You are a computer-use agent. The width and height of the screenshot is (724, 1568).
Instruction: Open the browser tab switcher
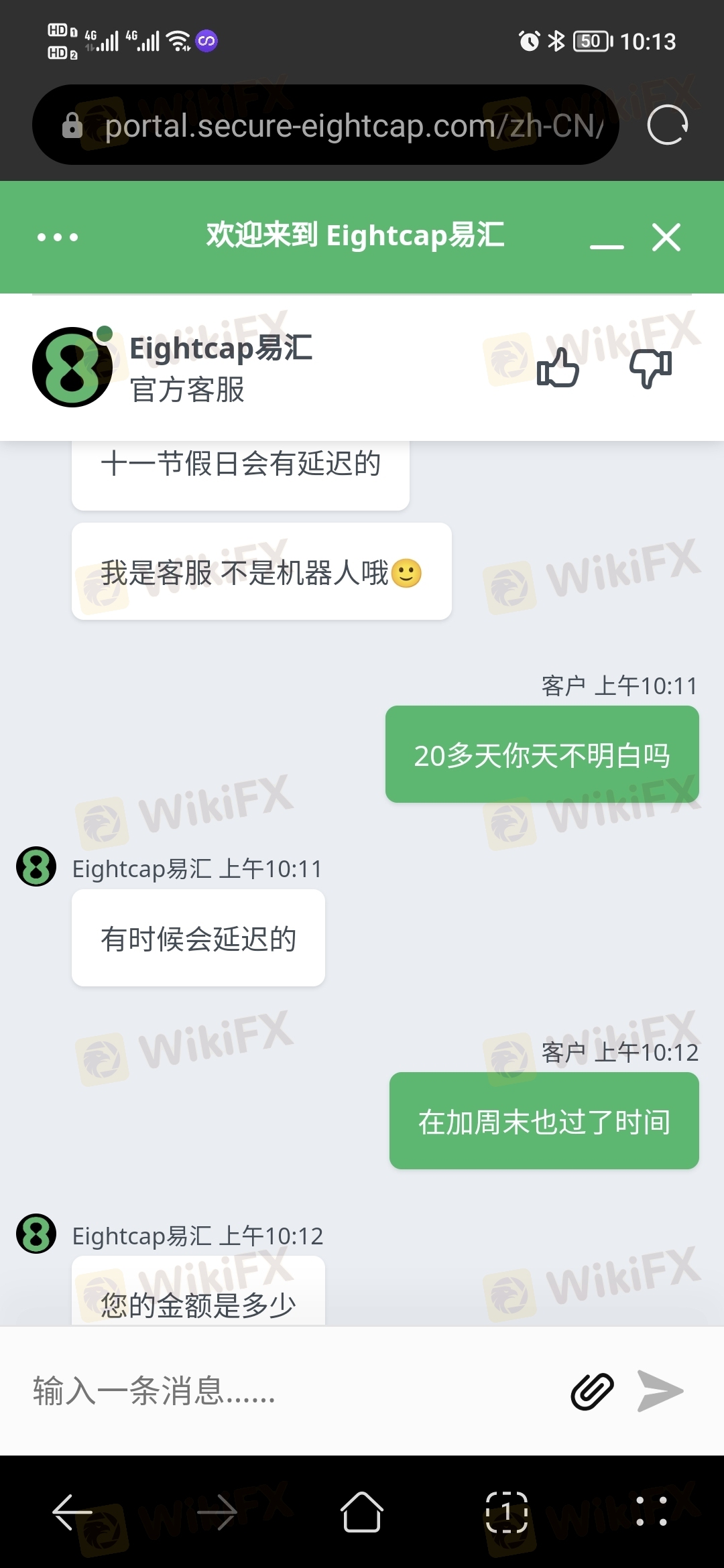pos(507,1512)
